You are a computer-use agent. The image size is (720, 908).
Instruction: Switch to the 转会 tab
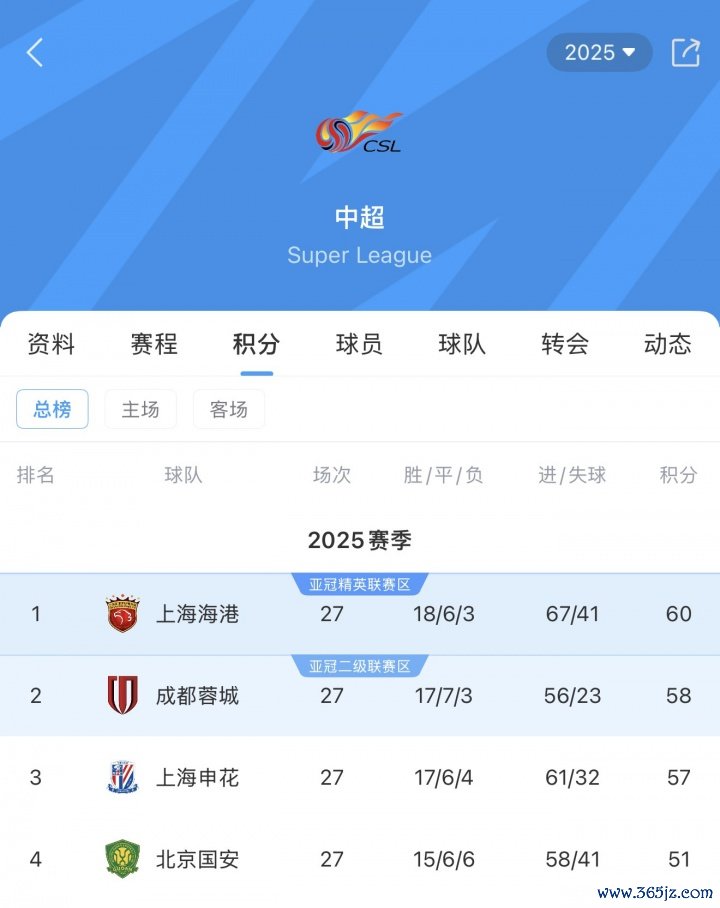[565, 345]
